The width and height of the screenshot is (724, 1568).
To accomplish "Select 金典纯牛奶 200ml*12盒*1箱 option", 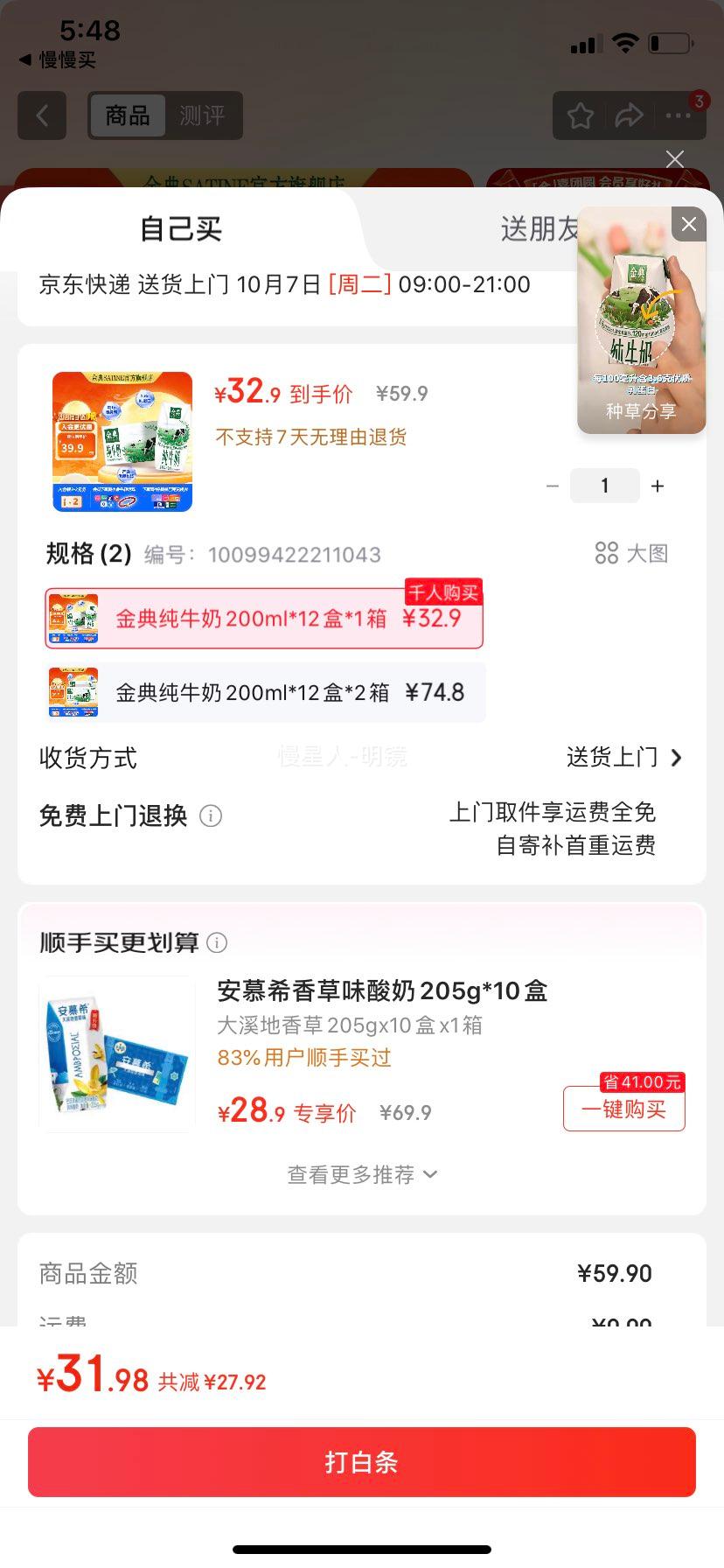I will tap(264, 619).
